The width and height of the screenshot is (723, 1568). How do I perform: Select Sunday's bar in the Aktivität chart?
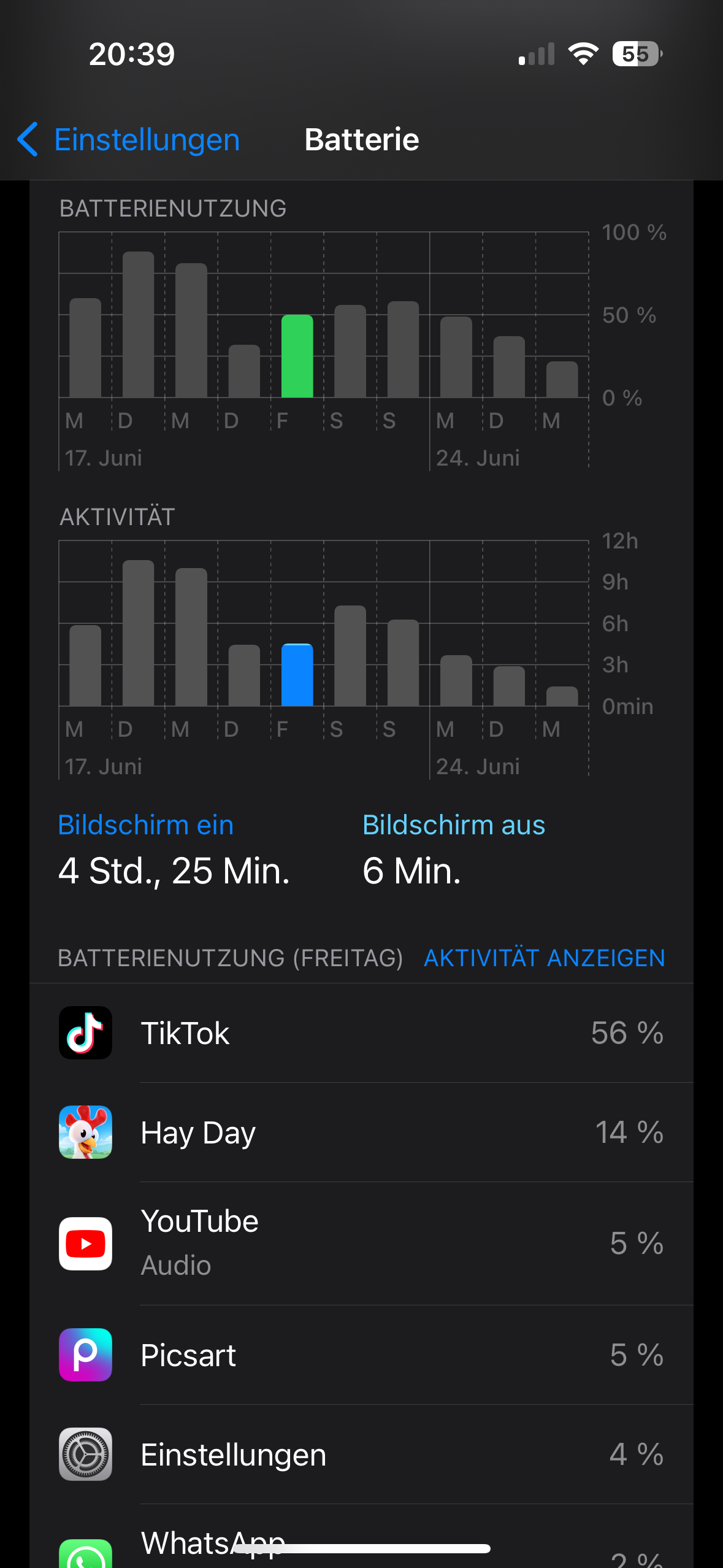tap(403, 663)
